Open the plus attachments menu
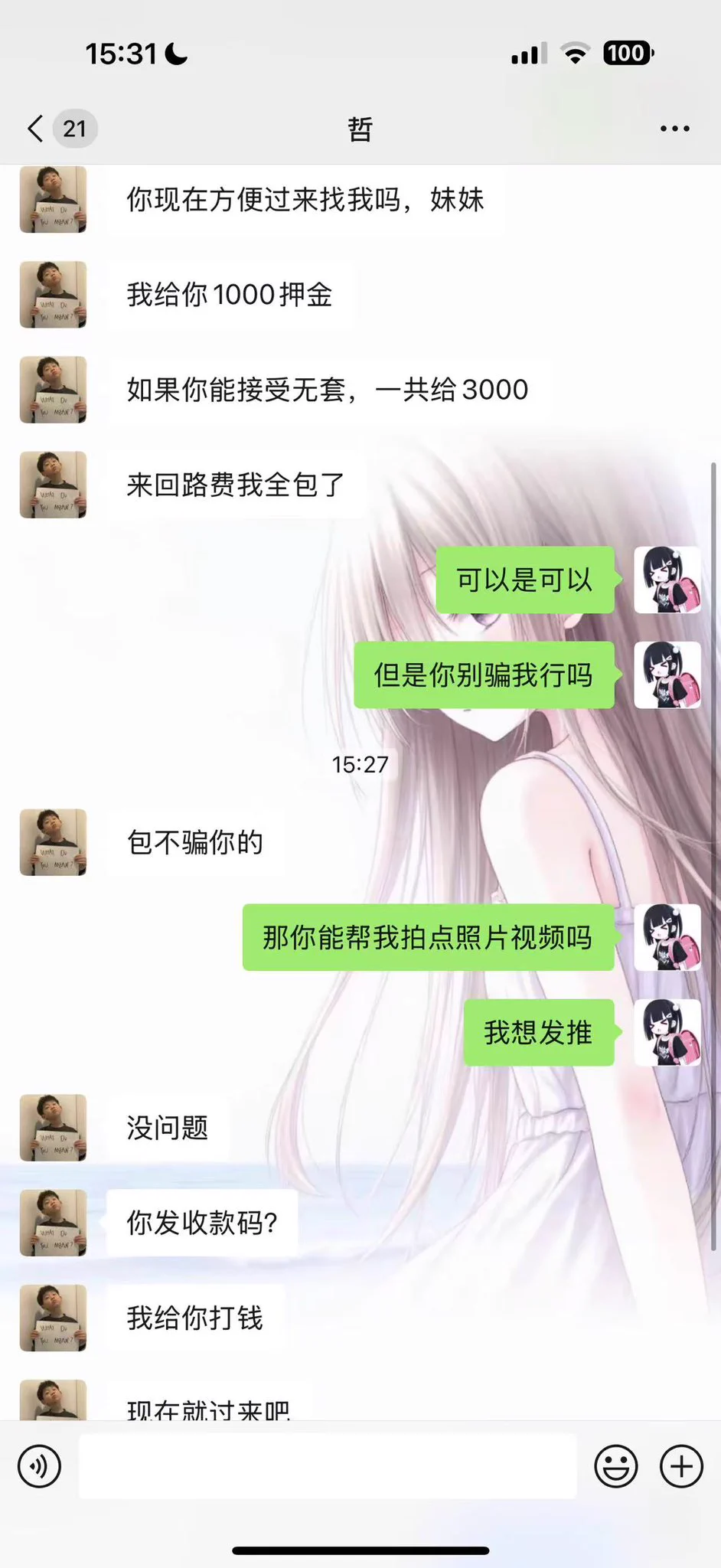The width and height of the screenshot is (721, 1568). pyautogui.click(x=681, y=1466)
